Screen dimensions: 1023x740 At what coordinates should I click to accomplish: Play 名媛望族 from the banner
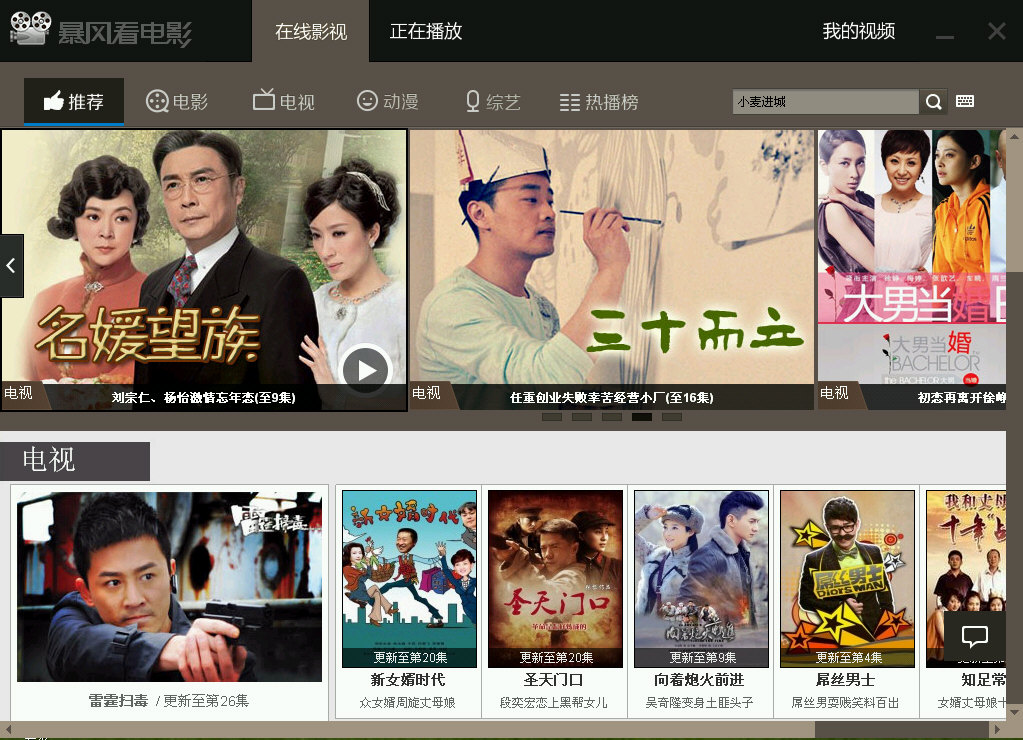365,370
